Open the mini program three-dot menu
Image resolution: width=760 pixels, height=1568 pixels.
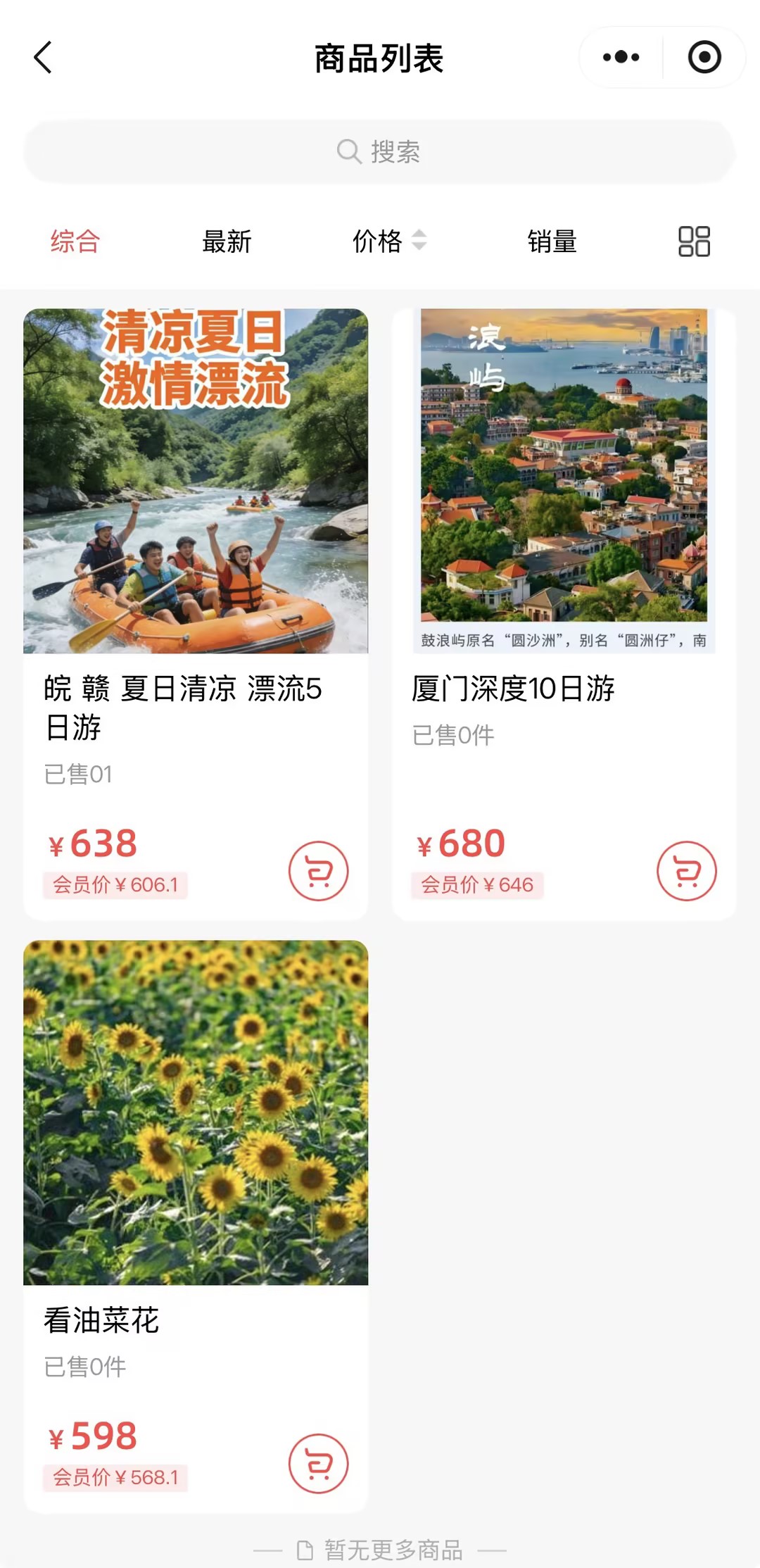(621, 58)
